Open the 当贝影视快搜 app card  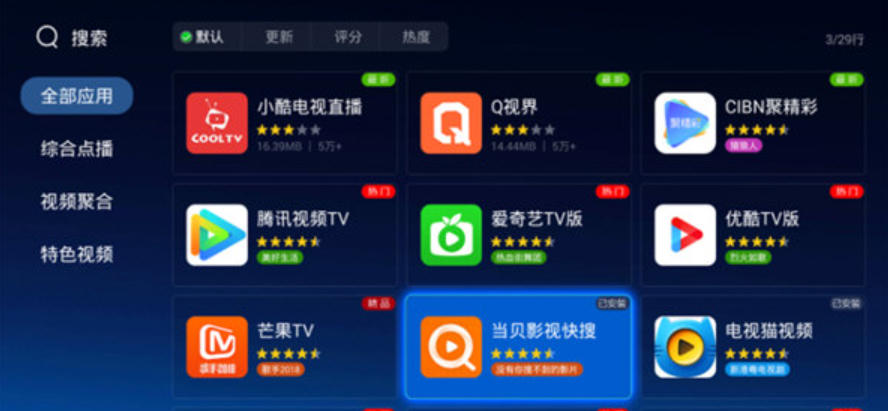[518, 346]
